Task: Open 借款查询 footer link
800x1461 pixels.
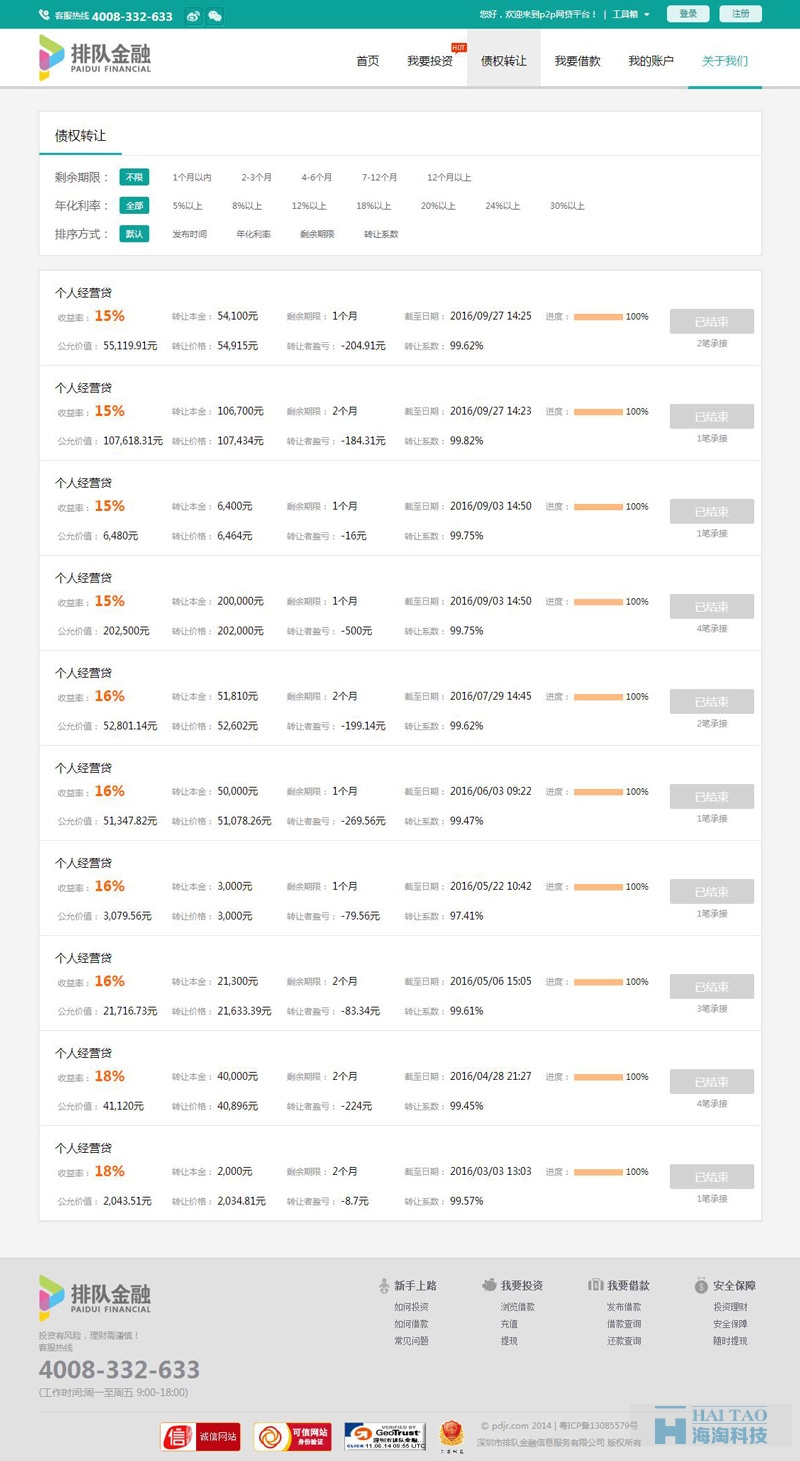Action: point(624,1324)
